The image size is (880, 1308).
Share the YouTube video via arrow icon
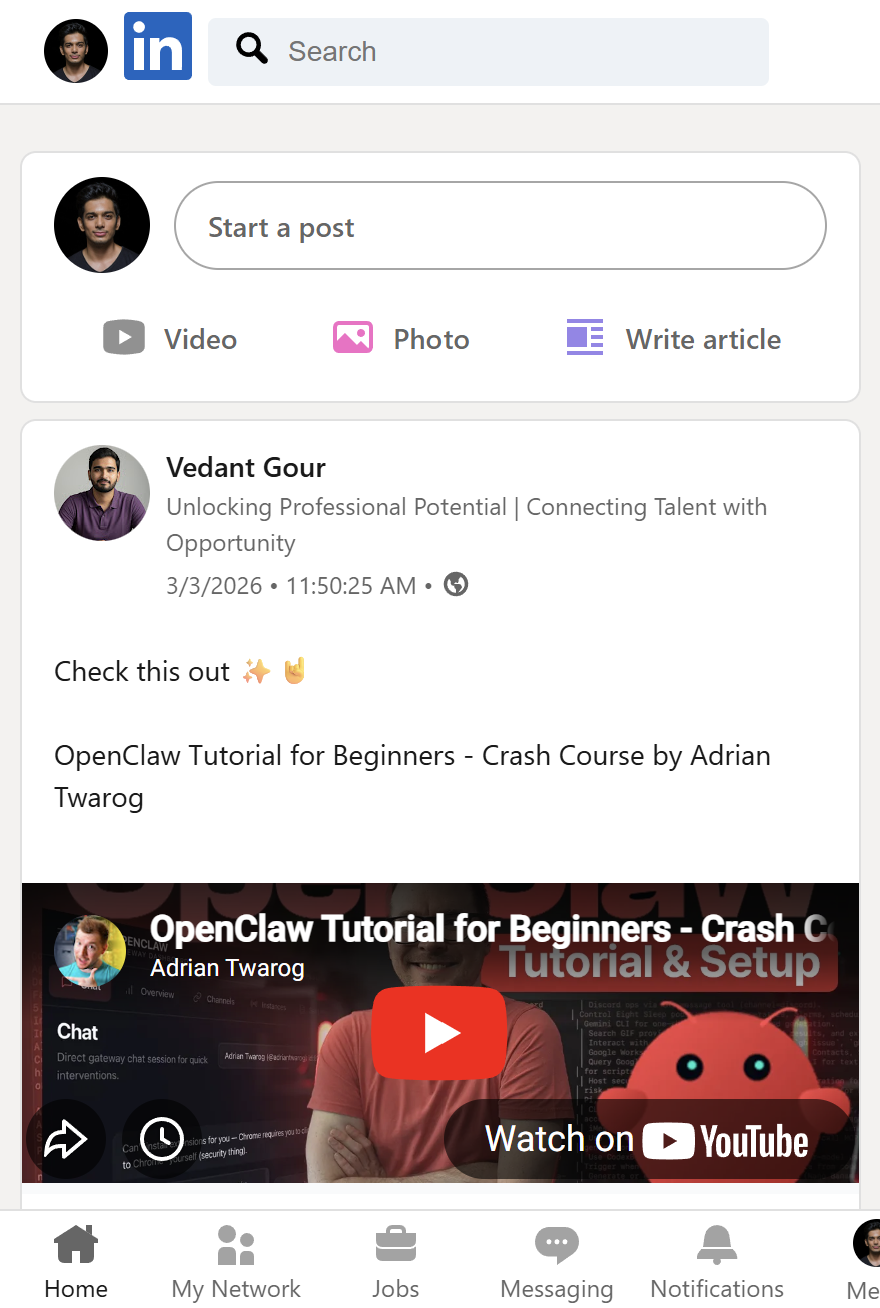point(66,1139)
